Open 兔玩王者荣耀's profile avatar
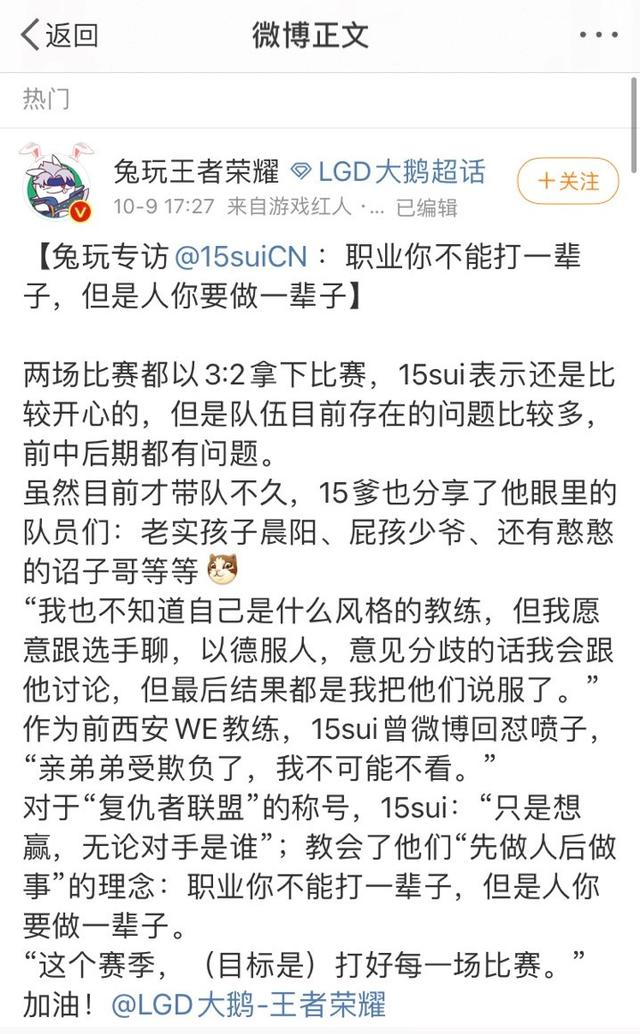The height and width of the screenshot is (1034, 640). (x=55, y=181)
